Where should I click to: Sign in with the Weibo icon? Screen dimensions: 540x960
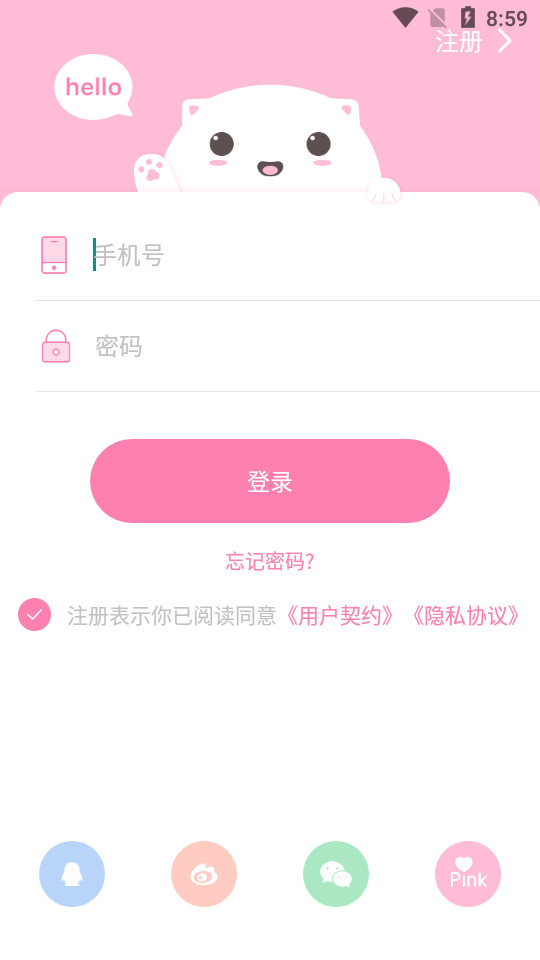coord(204,874)
